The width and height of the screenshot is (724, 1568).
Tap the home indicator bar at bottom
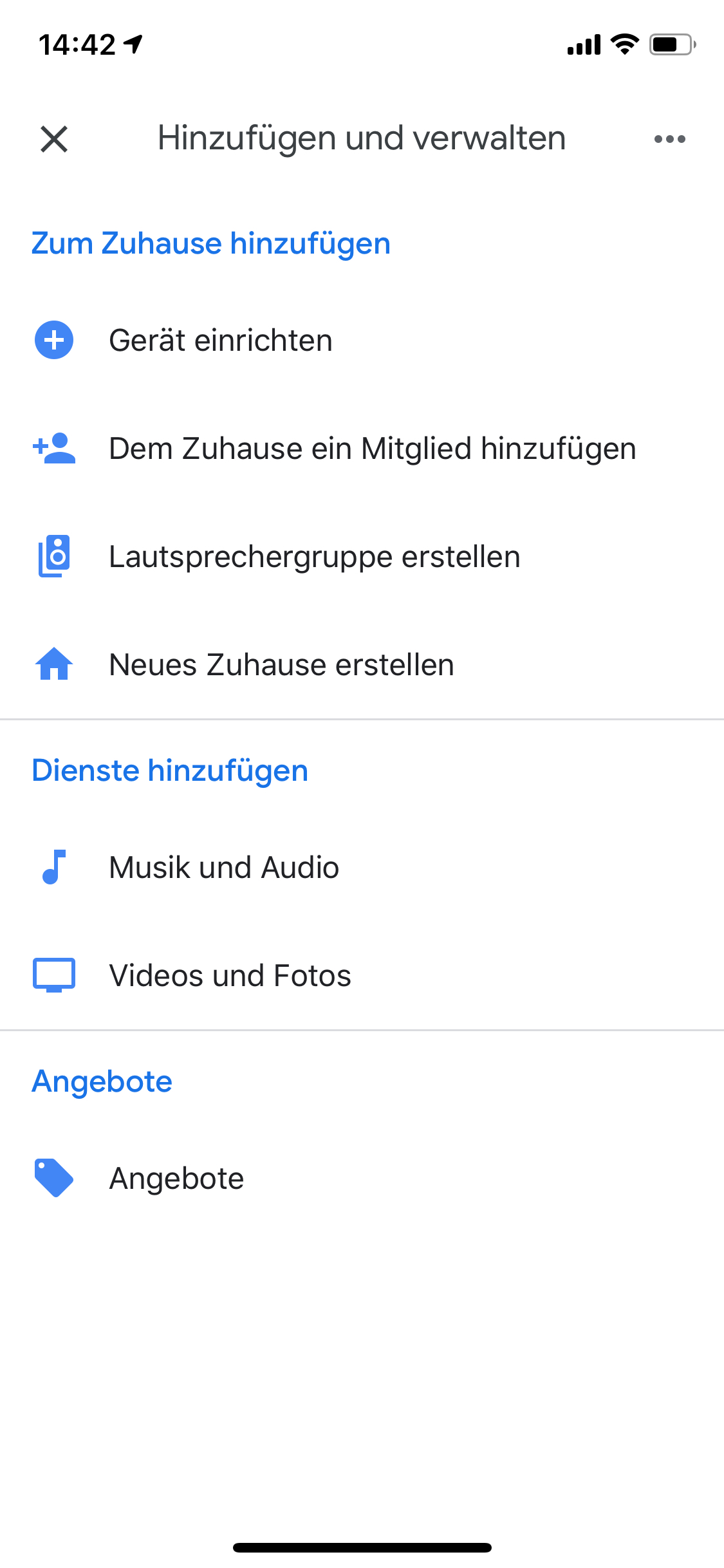point(362,1548)
